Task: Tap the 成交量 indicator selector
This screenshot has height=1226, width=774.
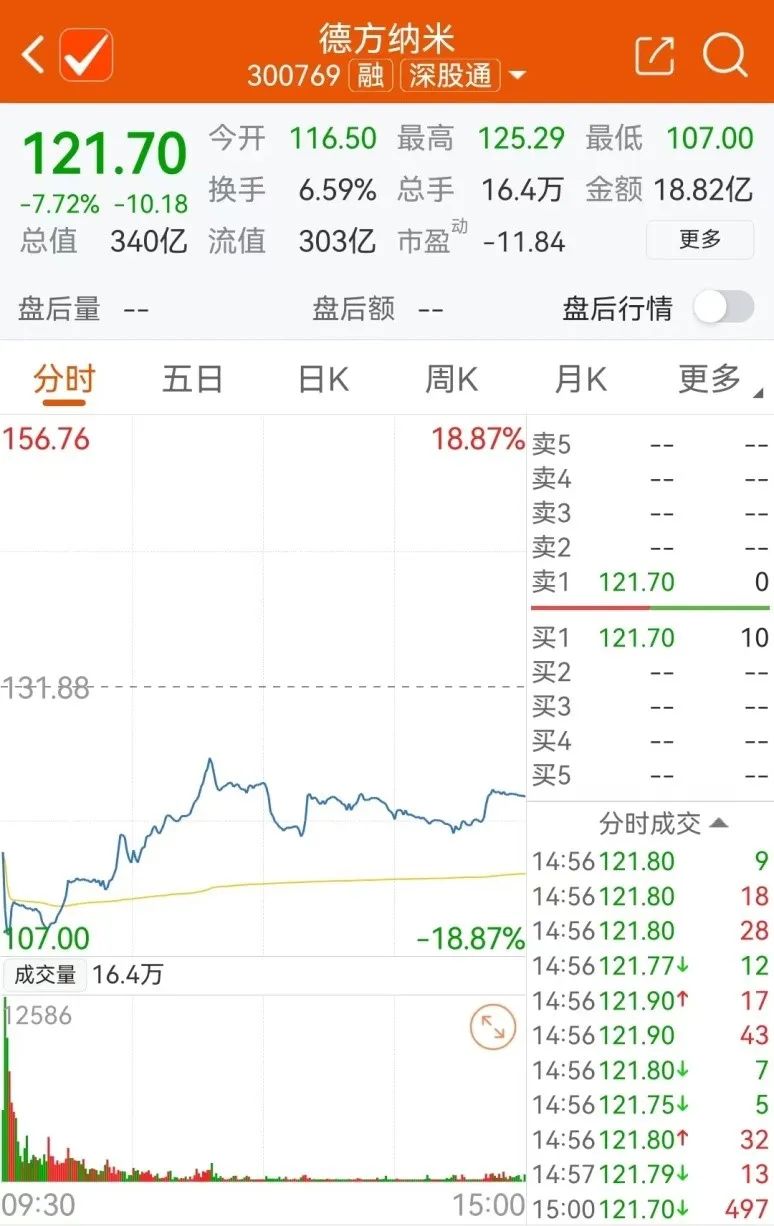Action: click(x=45, y=975)
